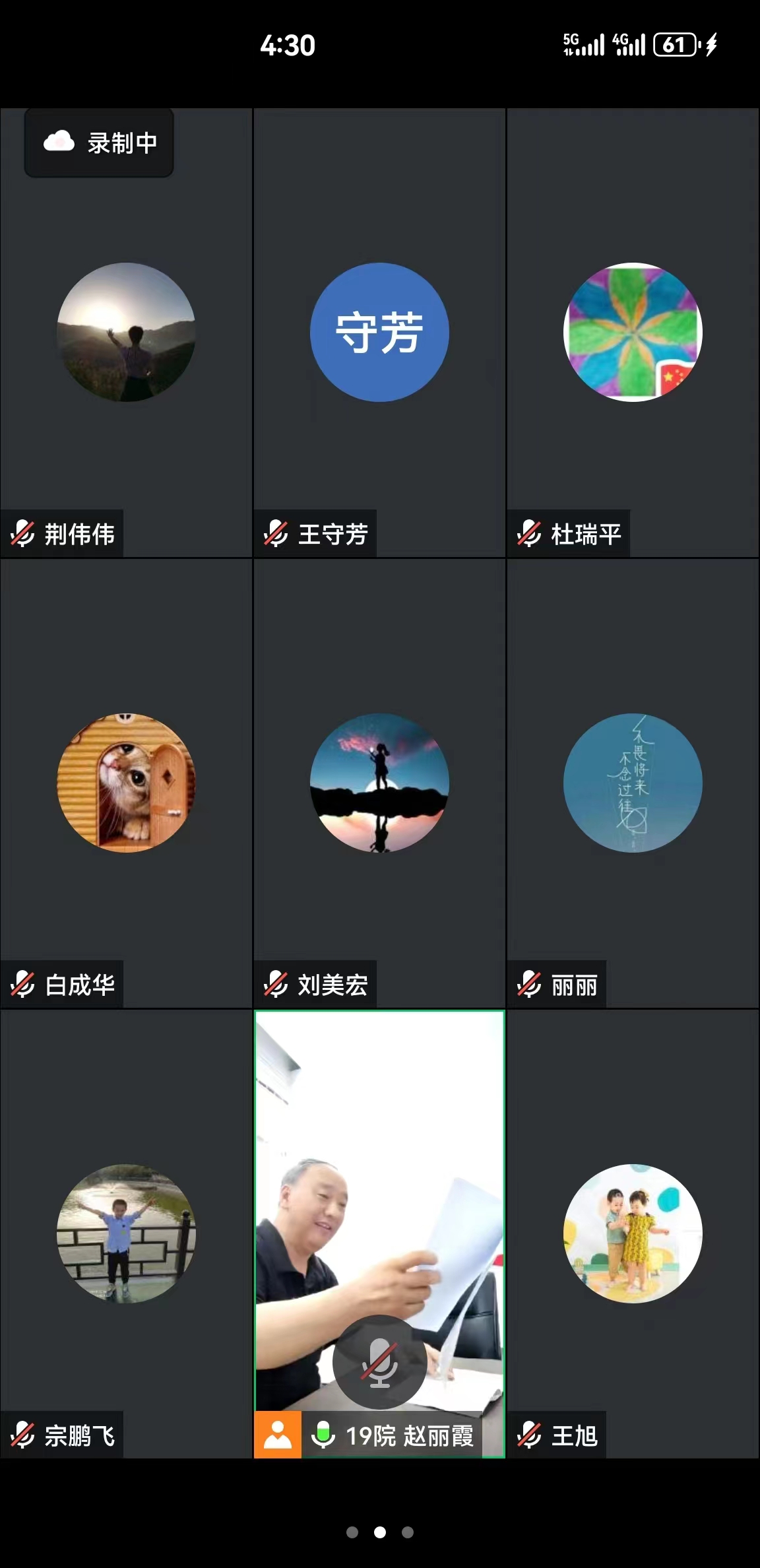Select participant tile 荆伟伟
This screenshot has height=1568, width=760.
pos(126,333)
